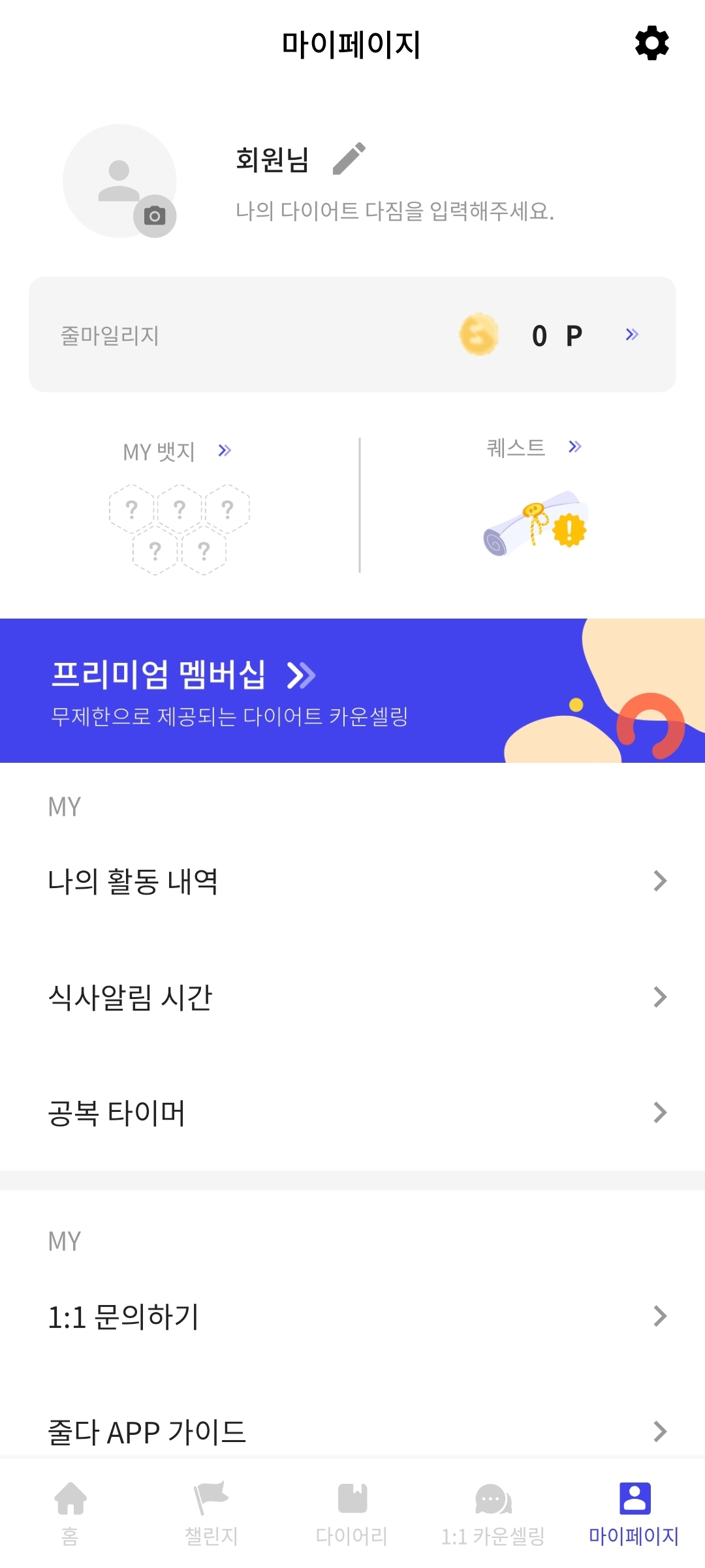The image size is (705, 1568).
Task: Switch to the 다이어리 tab
Action: coord(352,1513)
